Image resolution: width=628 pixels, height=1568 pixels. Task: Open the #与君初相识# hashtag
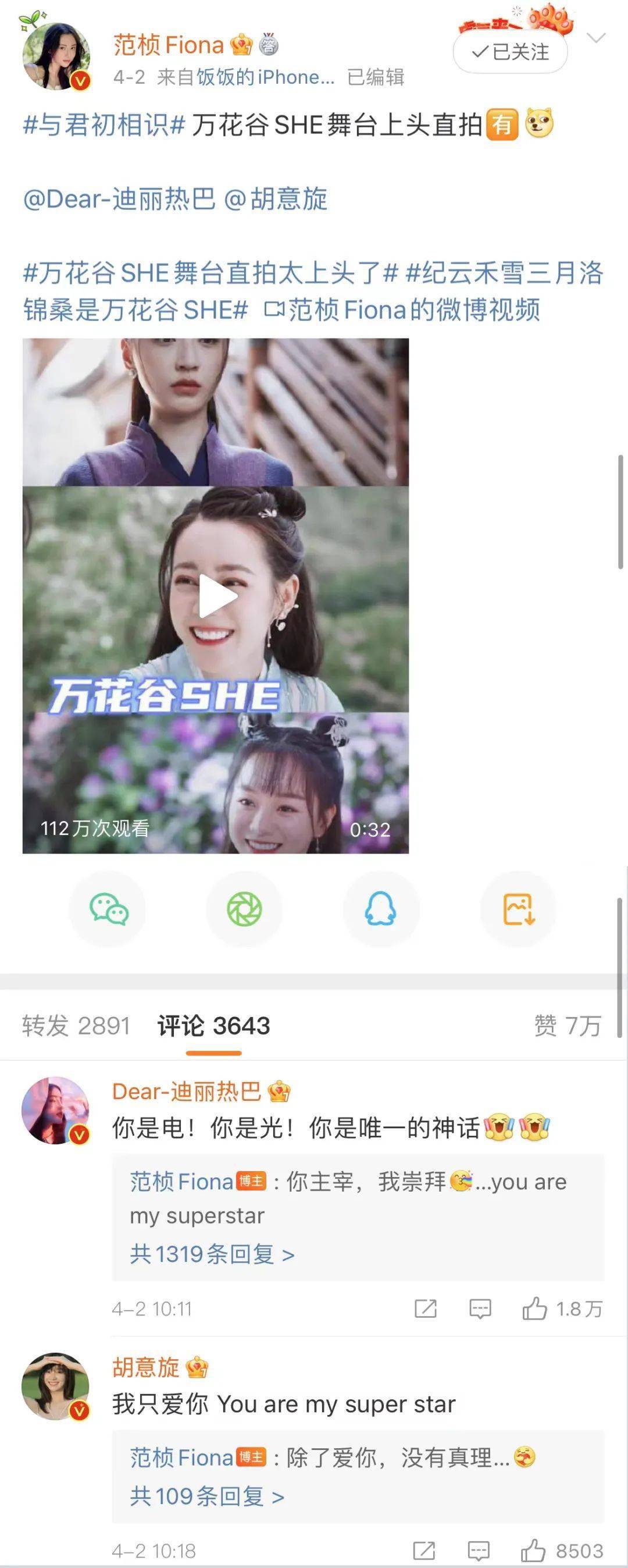tap(104, 126)
